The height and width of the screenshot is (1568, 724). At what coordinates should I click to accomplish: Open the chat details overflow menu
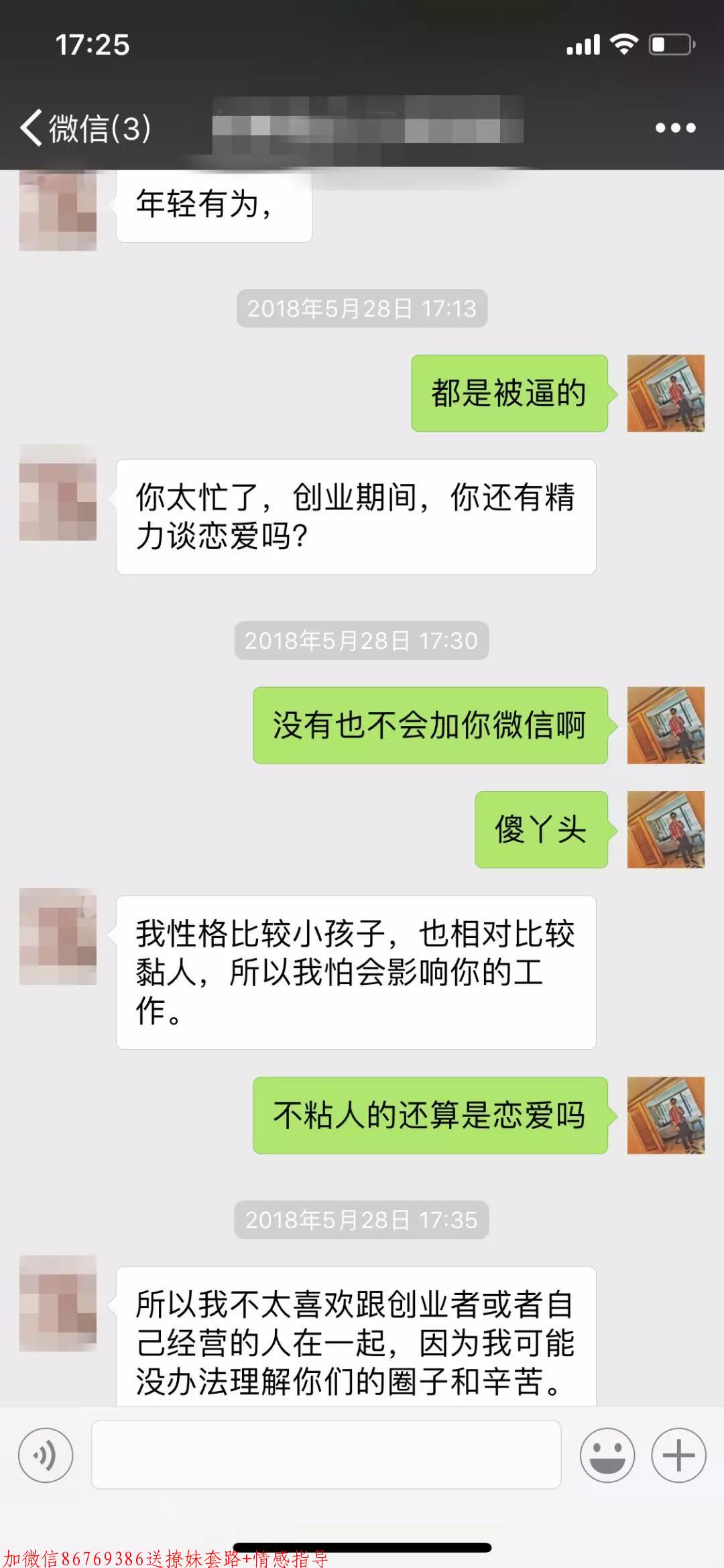[x=675, y=128]
